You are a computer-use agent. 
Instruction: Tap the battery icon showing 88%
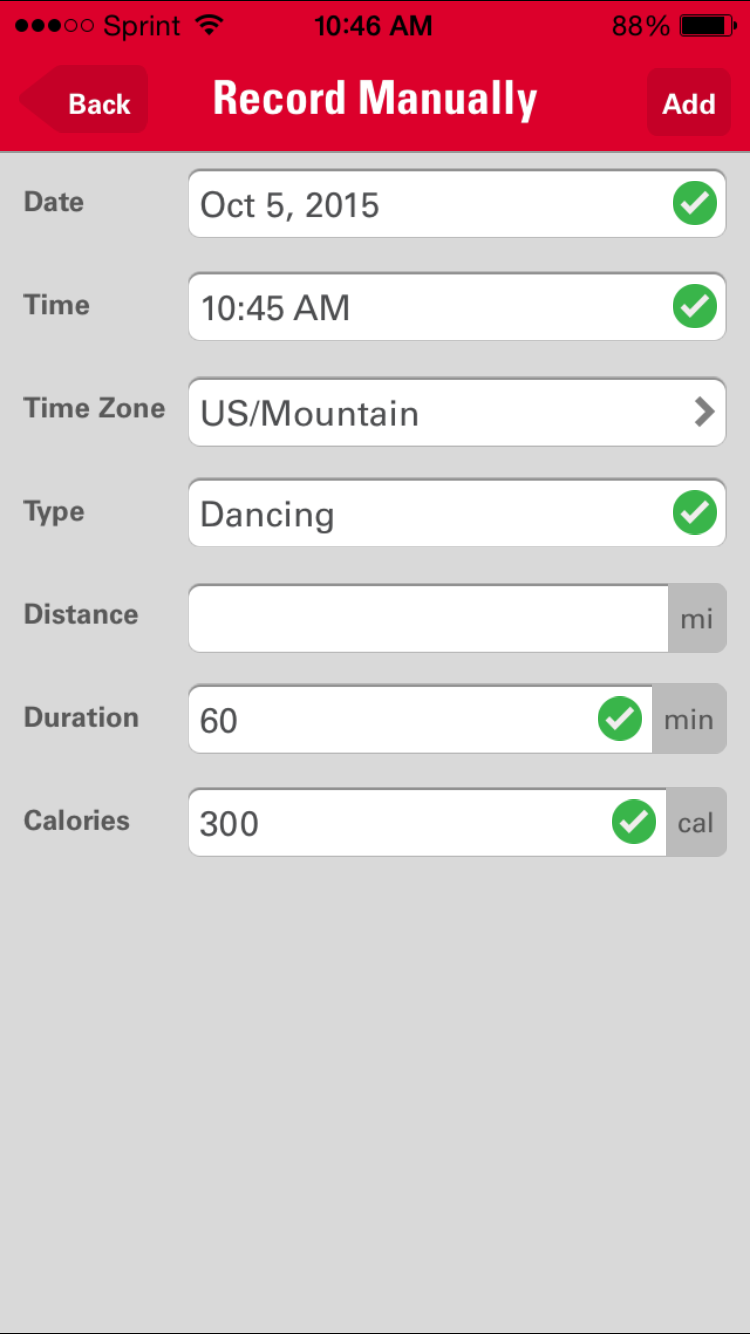(x=706, y=25)
